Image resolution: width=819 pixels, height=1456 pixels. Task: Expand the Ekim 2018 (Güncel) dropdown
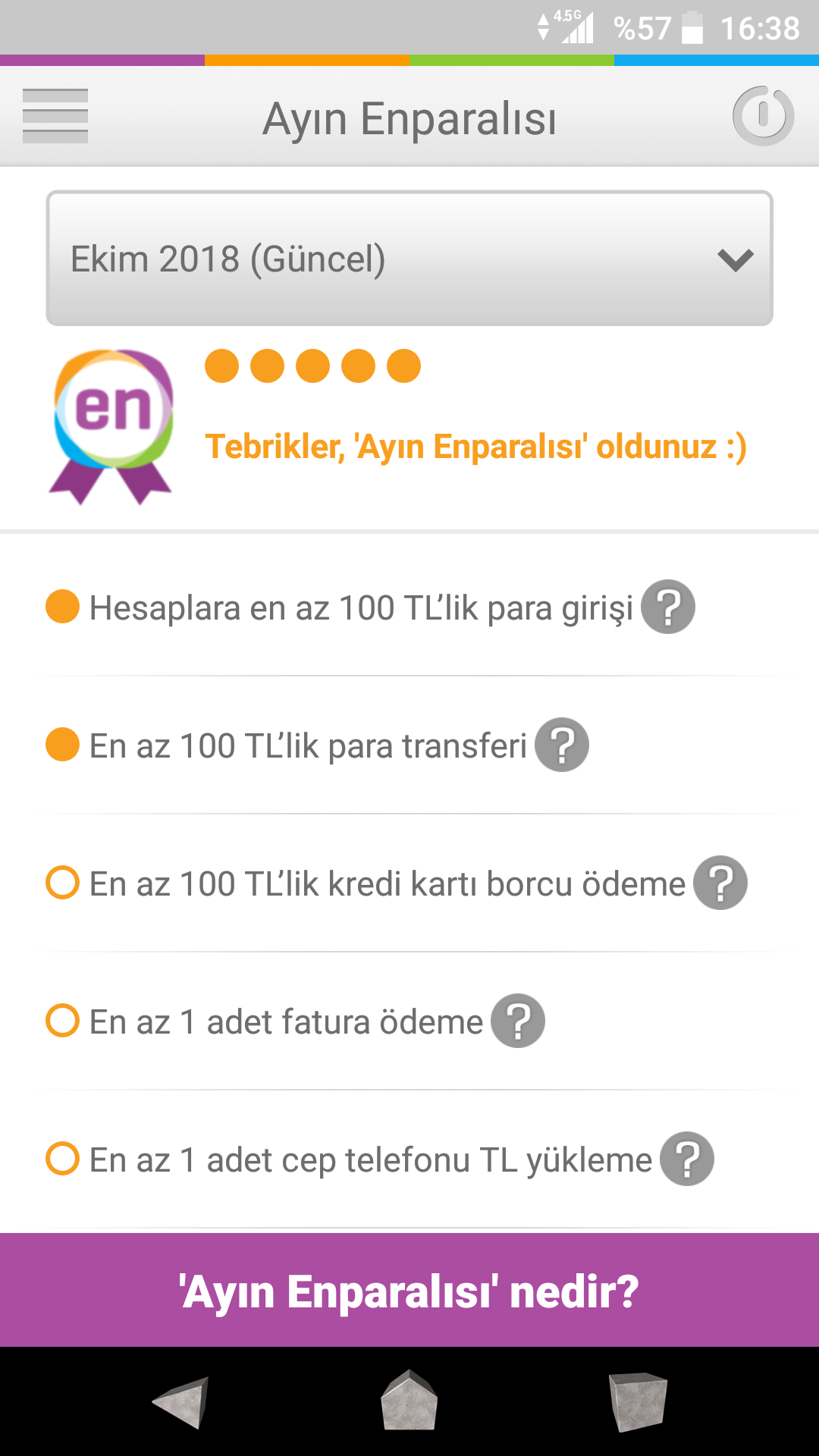[409, 259]
